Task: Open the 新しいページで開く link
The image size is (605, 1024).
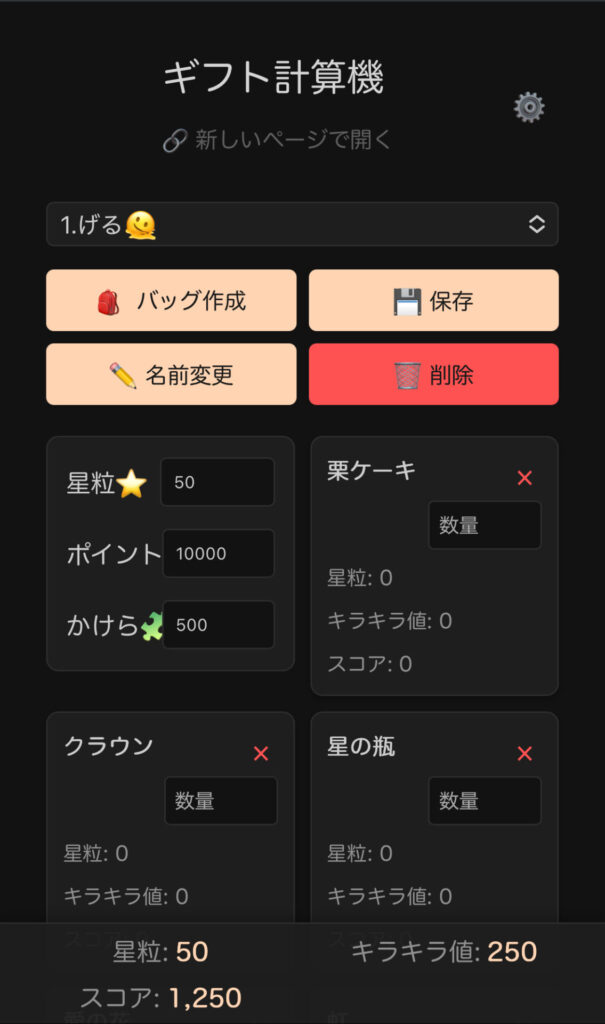Action: point(276,140)
